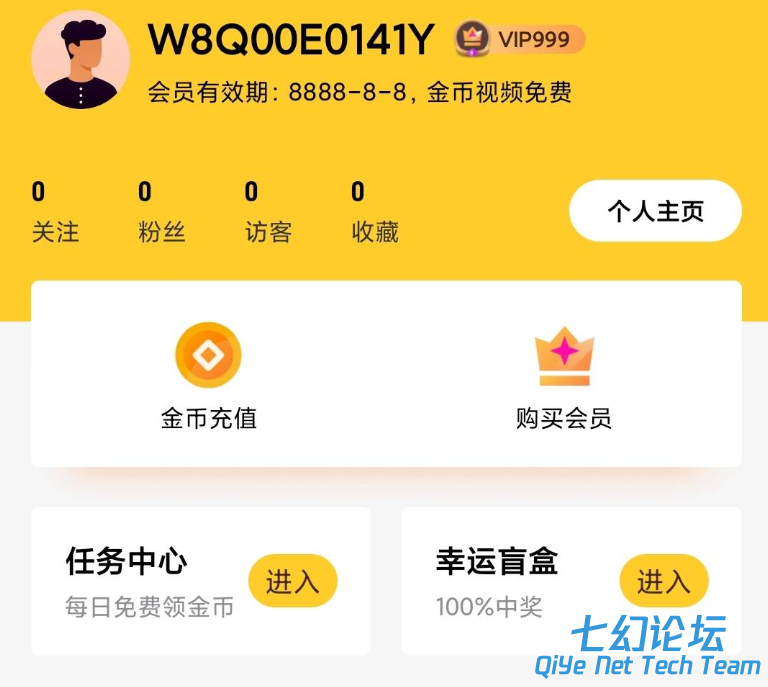The height and width of the screenshot is (687, 768).
Task: Open 金币充值 coin recharge
Action: 208,377
